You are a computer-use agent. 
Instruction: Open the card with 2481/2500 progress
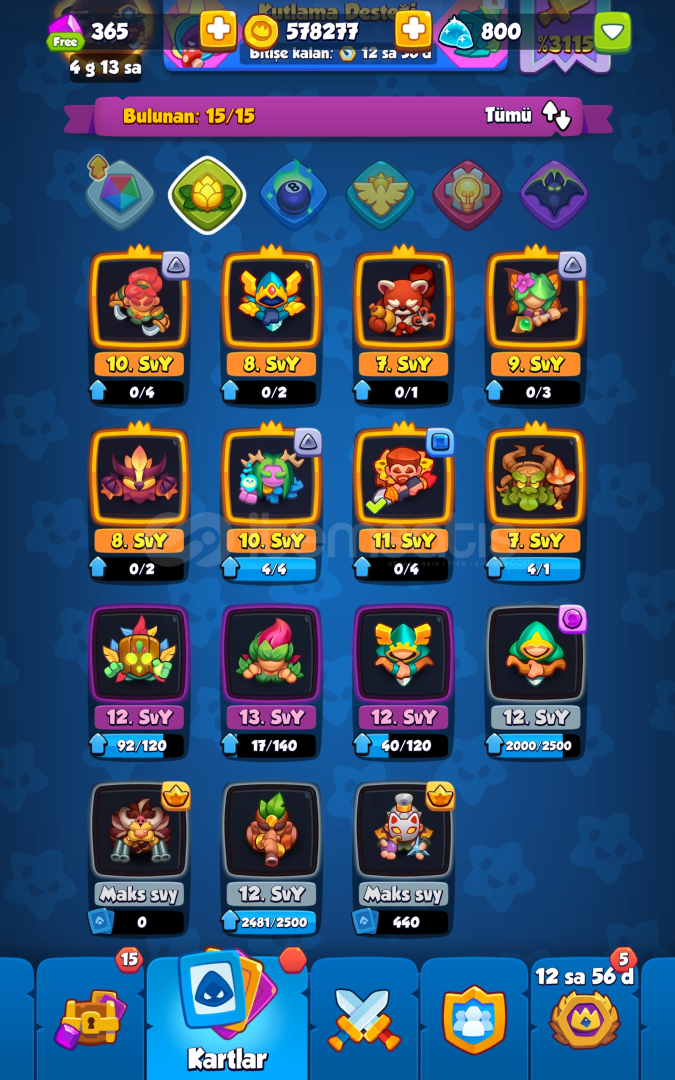point(271,858)
